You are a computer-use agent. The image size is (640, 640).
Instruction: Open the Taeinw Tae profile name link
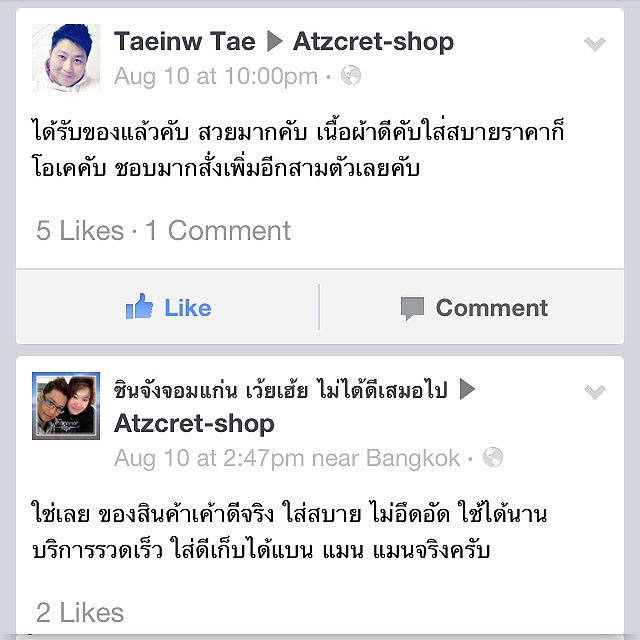pos(185,41)
